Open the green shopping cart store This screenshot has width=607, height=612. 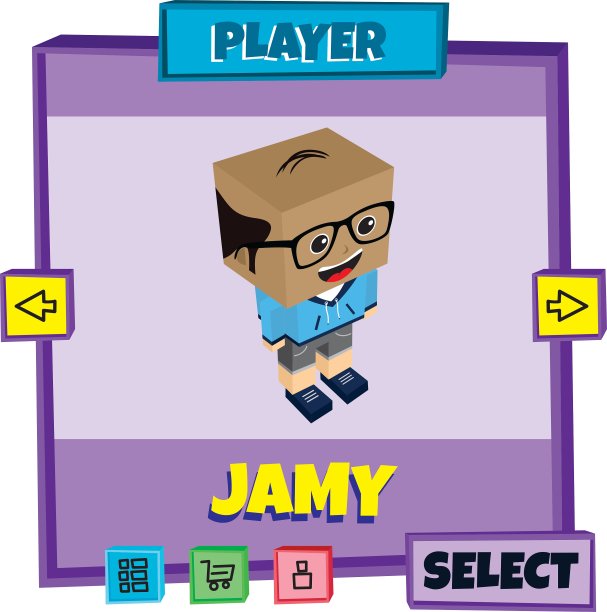[218, 575]
